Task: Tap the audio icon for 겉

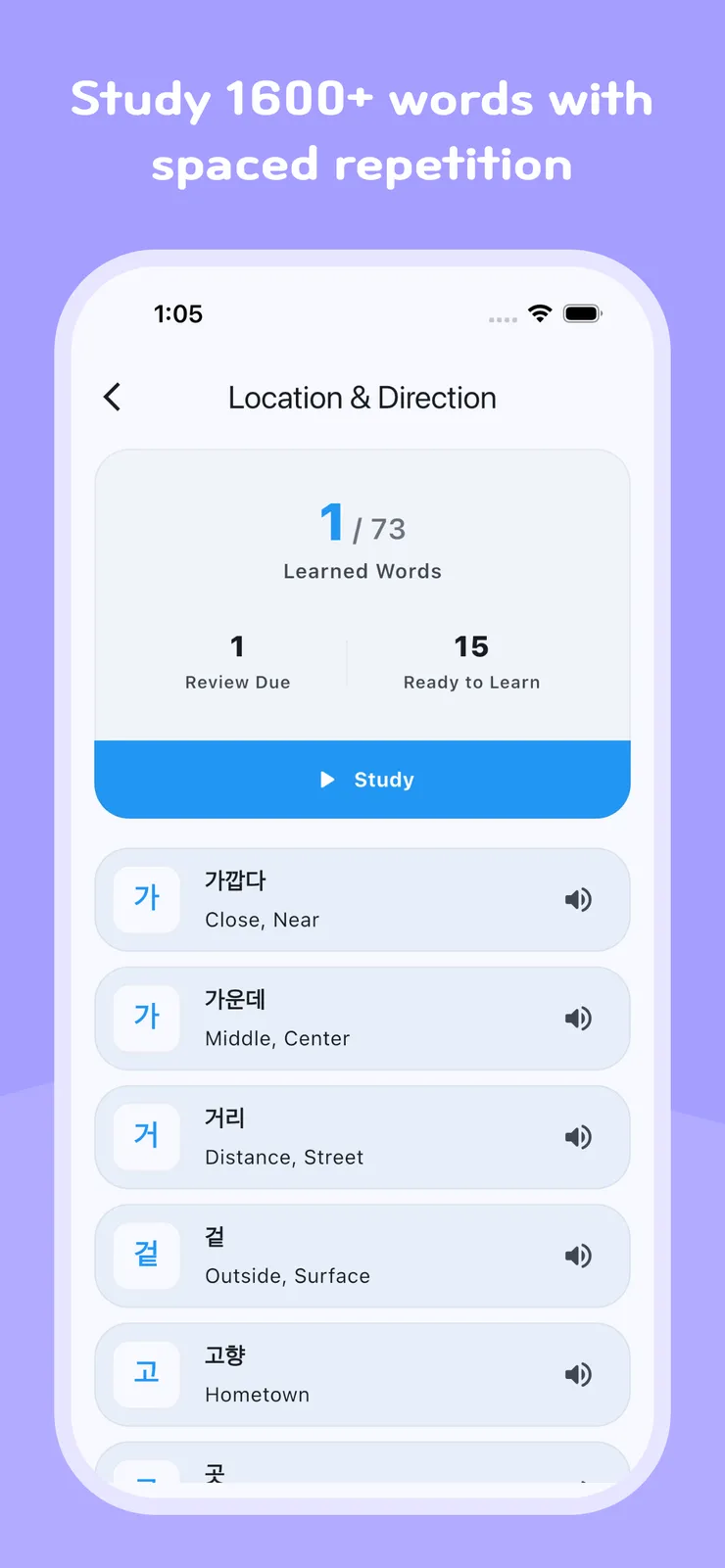Action: click(x=579, y=1256)
